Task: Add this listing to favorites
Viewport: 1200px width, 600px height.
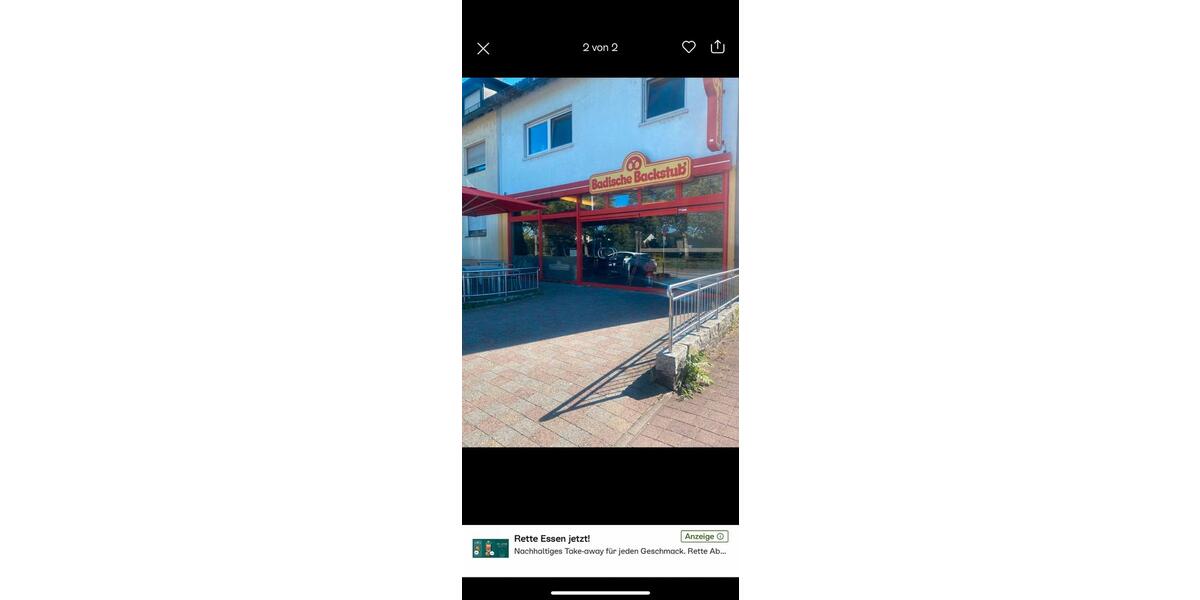Action: (689, 47)
